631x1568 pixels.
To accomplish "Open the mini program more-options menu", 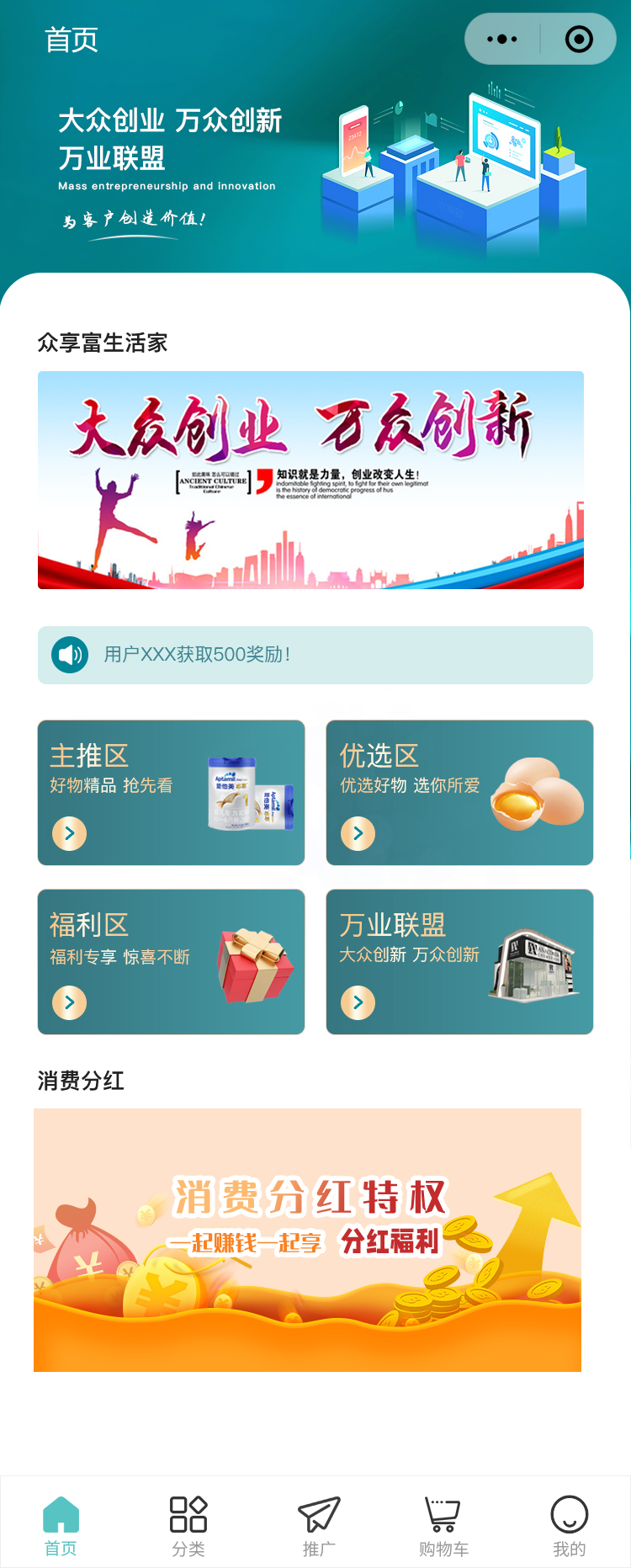I will tap(502, 40).
